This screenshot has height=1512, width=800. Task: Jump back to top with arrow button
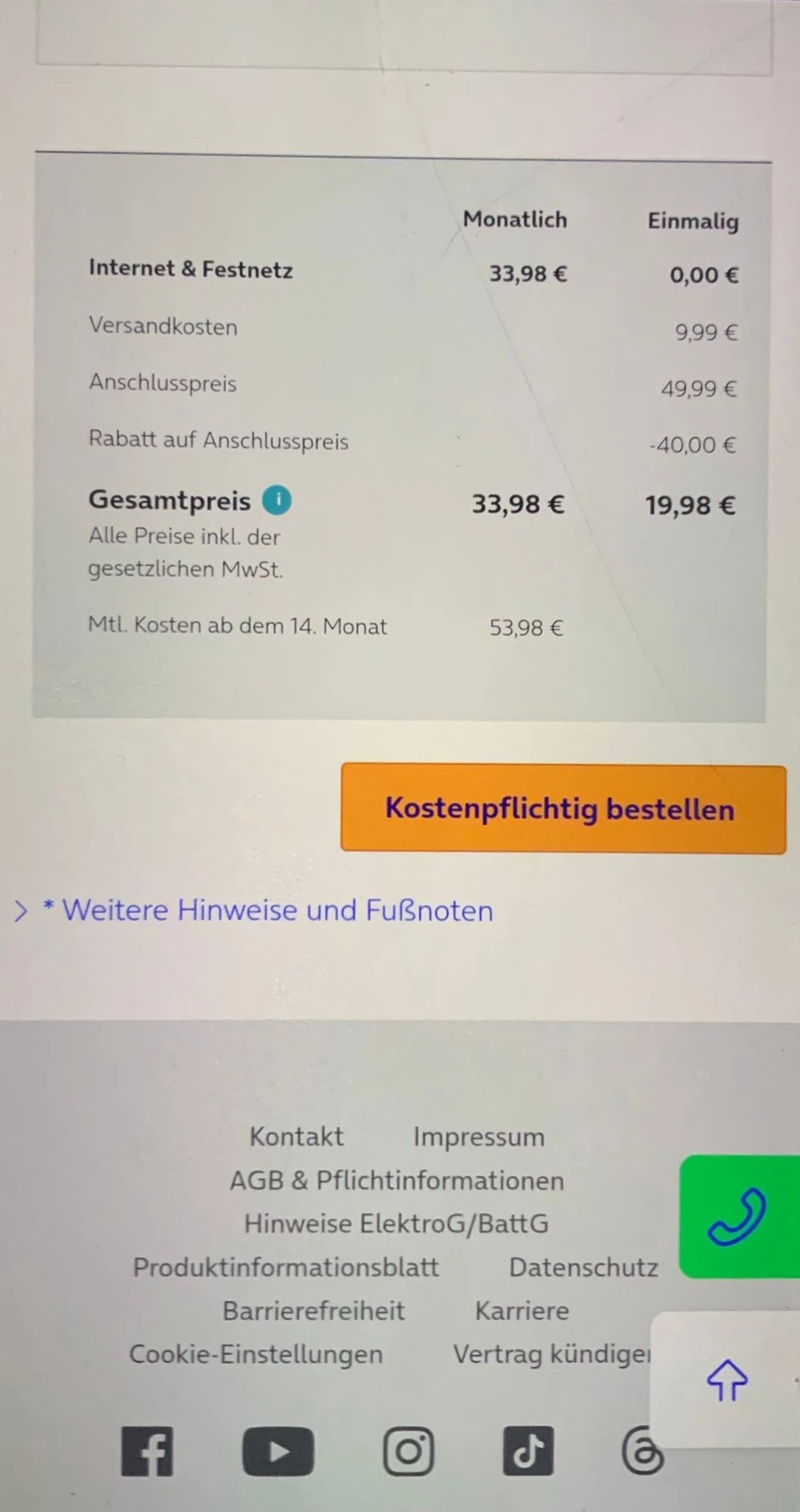pyautogui.click(x=726, y=1380)
